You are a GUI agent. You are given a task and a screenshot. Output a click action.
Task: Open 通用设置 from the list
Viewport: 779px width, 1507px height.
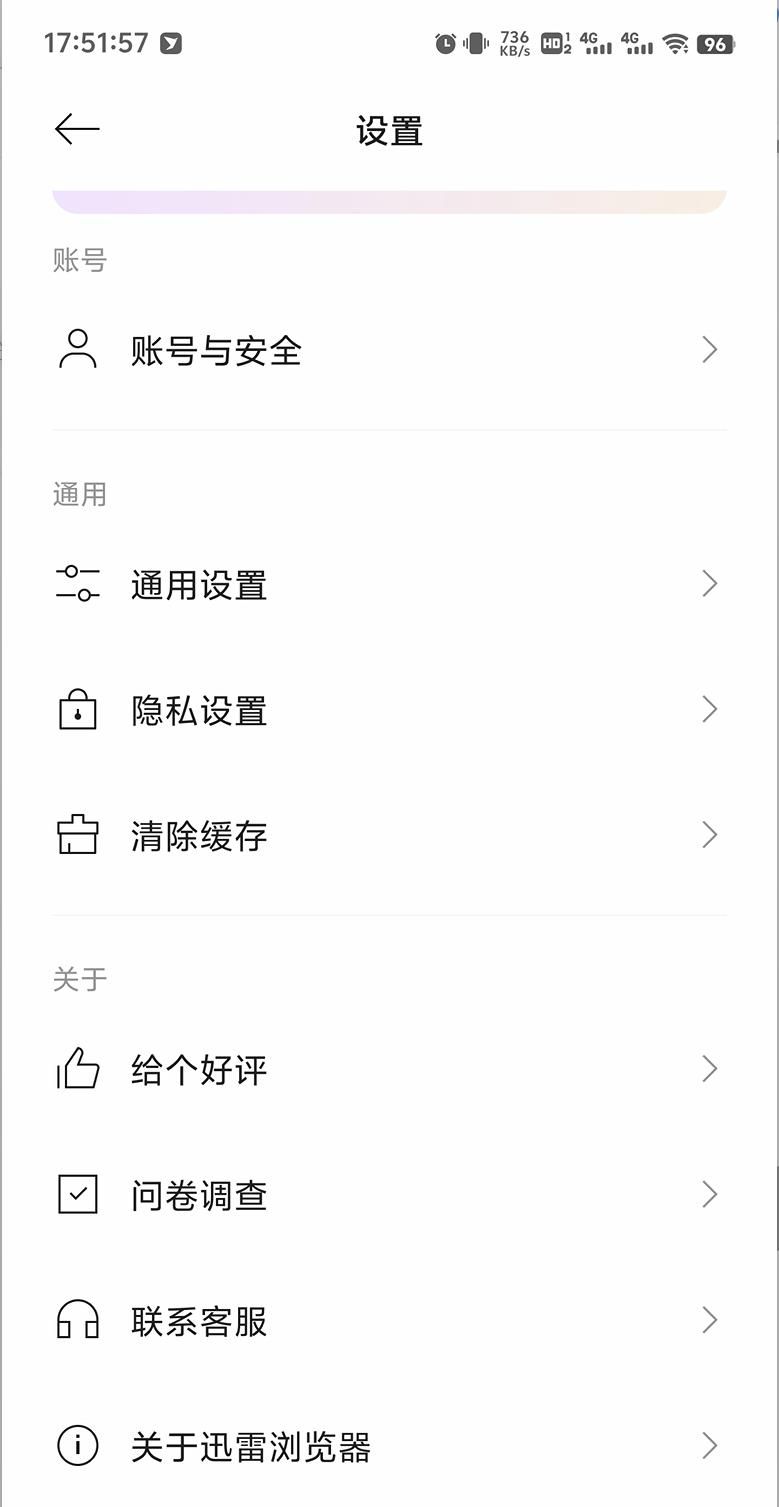199,584
